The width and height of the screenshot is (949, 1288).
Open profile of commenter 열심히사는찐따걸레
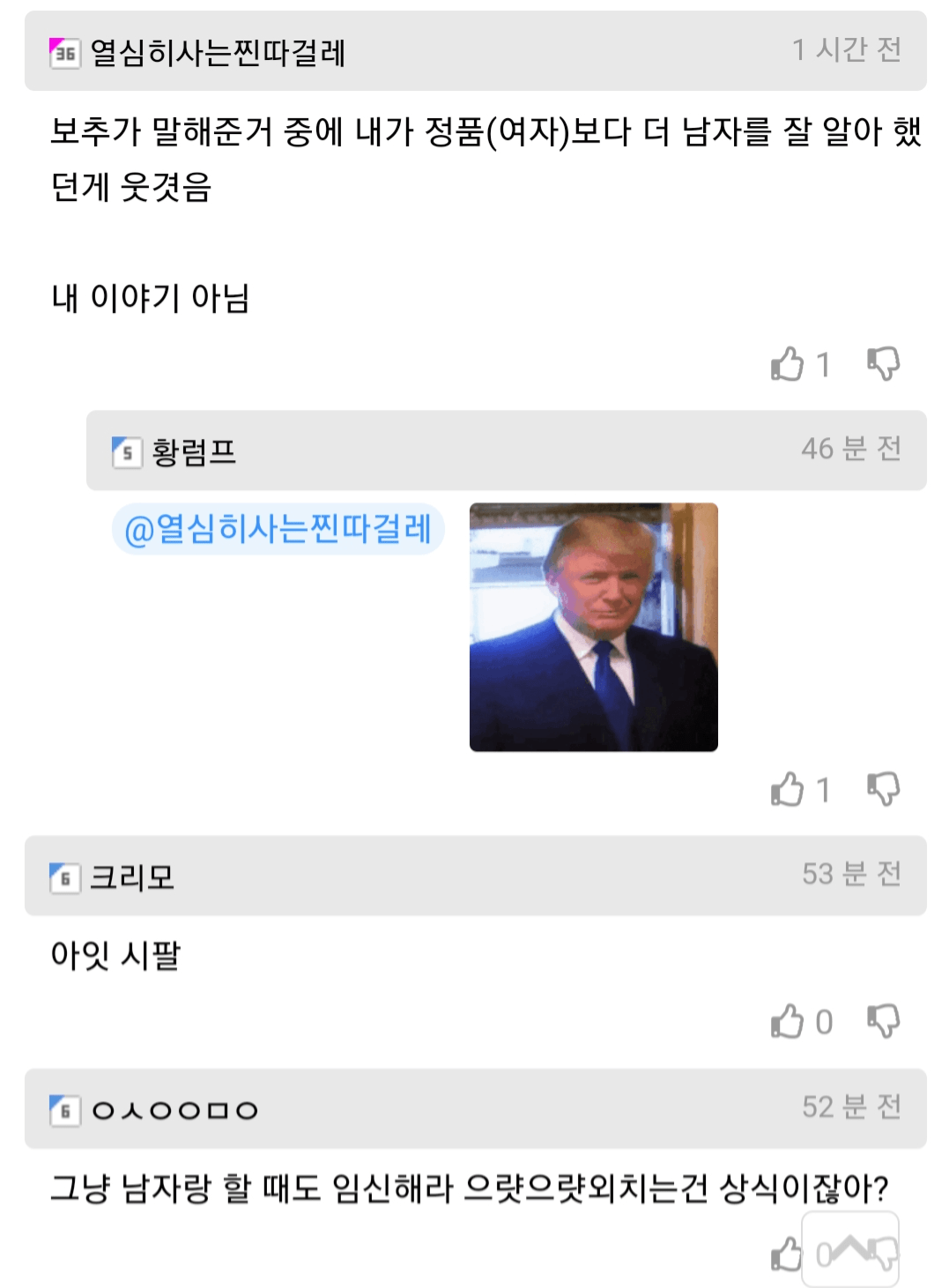pyautogui.click(x=217, y=53)
